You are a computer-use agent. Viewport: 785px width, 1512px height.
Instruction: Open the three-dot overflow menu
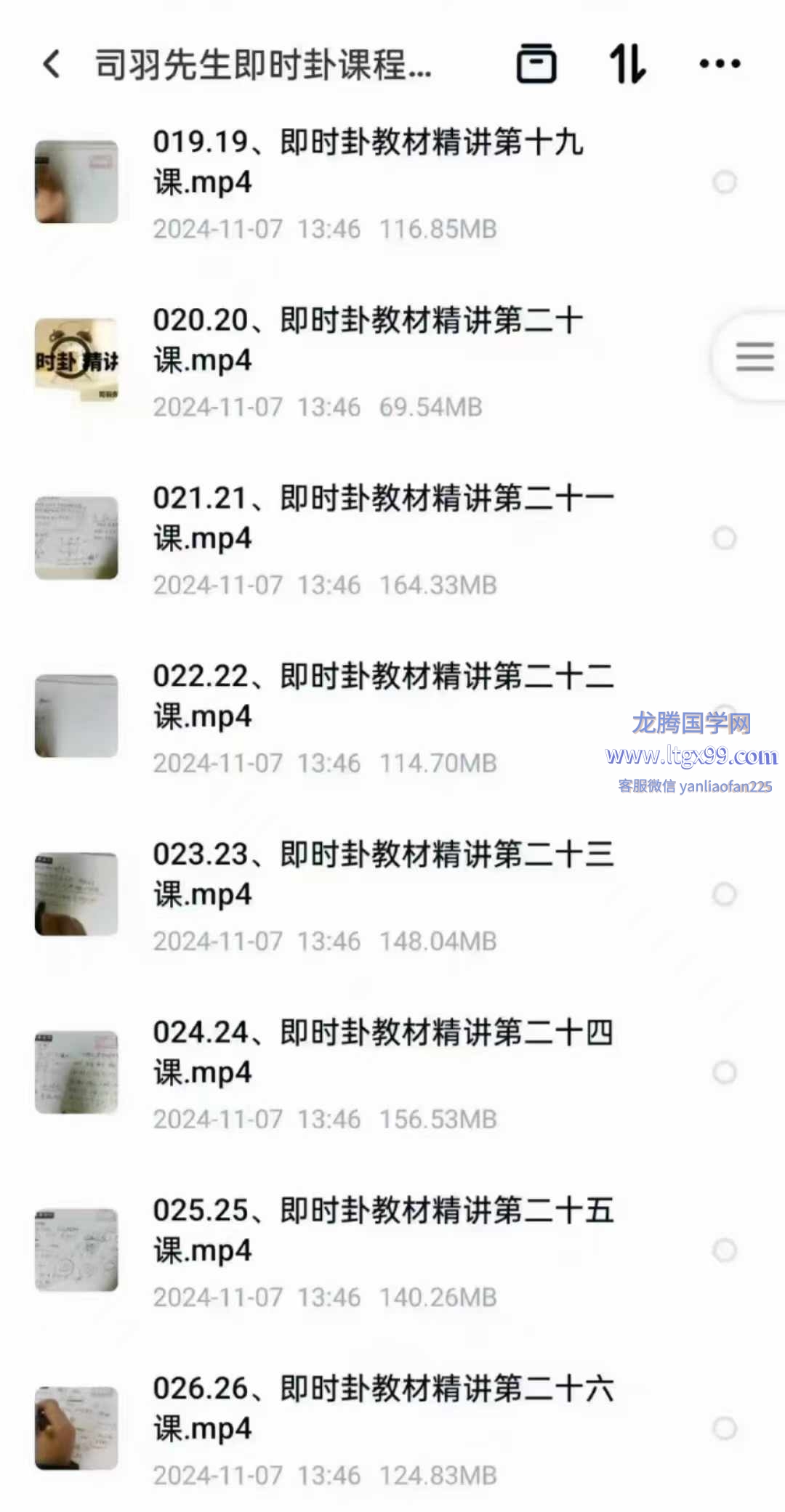(x=720, y=64)
